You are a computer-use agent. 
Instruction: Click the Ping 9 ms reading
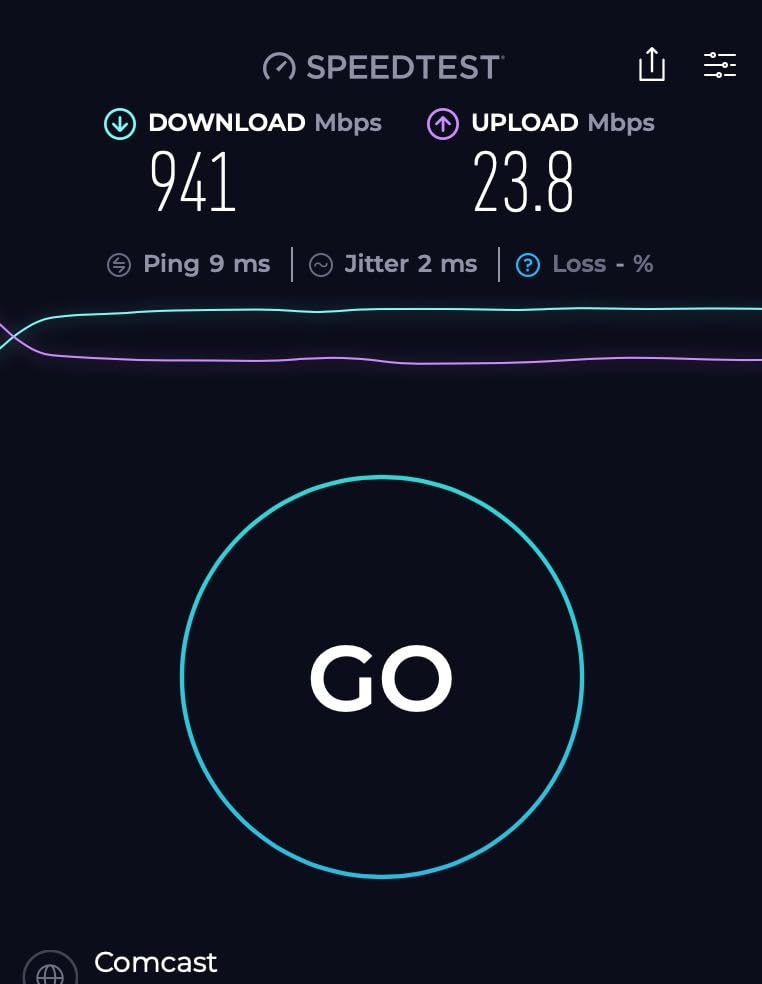pyautogui.click(x=207, y=263)
